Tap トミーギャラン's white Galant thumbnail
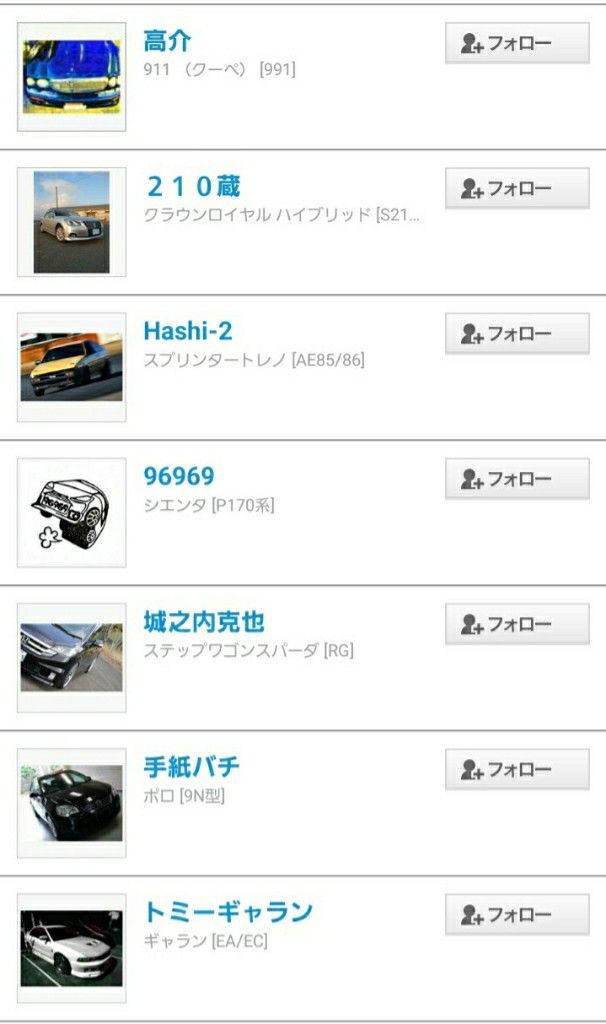 [x=72, y=948]
